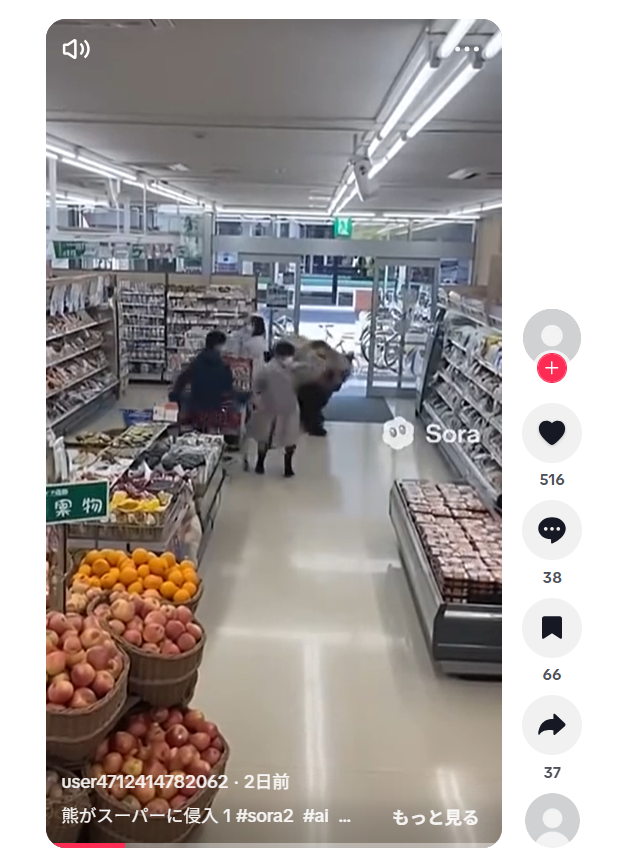This screenshot has width=626, height=865.
Task: Expand caption with もっと見る
Action: pos(434,817)
